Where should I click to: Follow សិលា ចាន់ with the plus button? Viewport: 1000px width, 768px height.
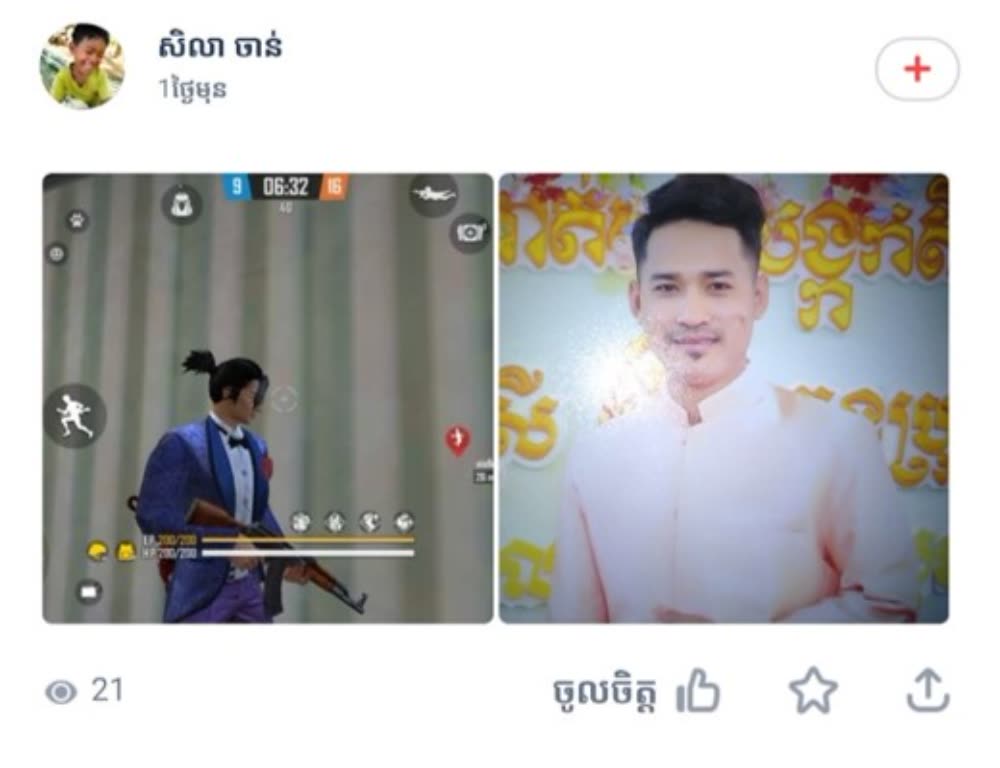click(916, 69)
